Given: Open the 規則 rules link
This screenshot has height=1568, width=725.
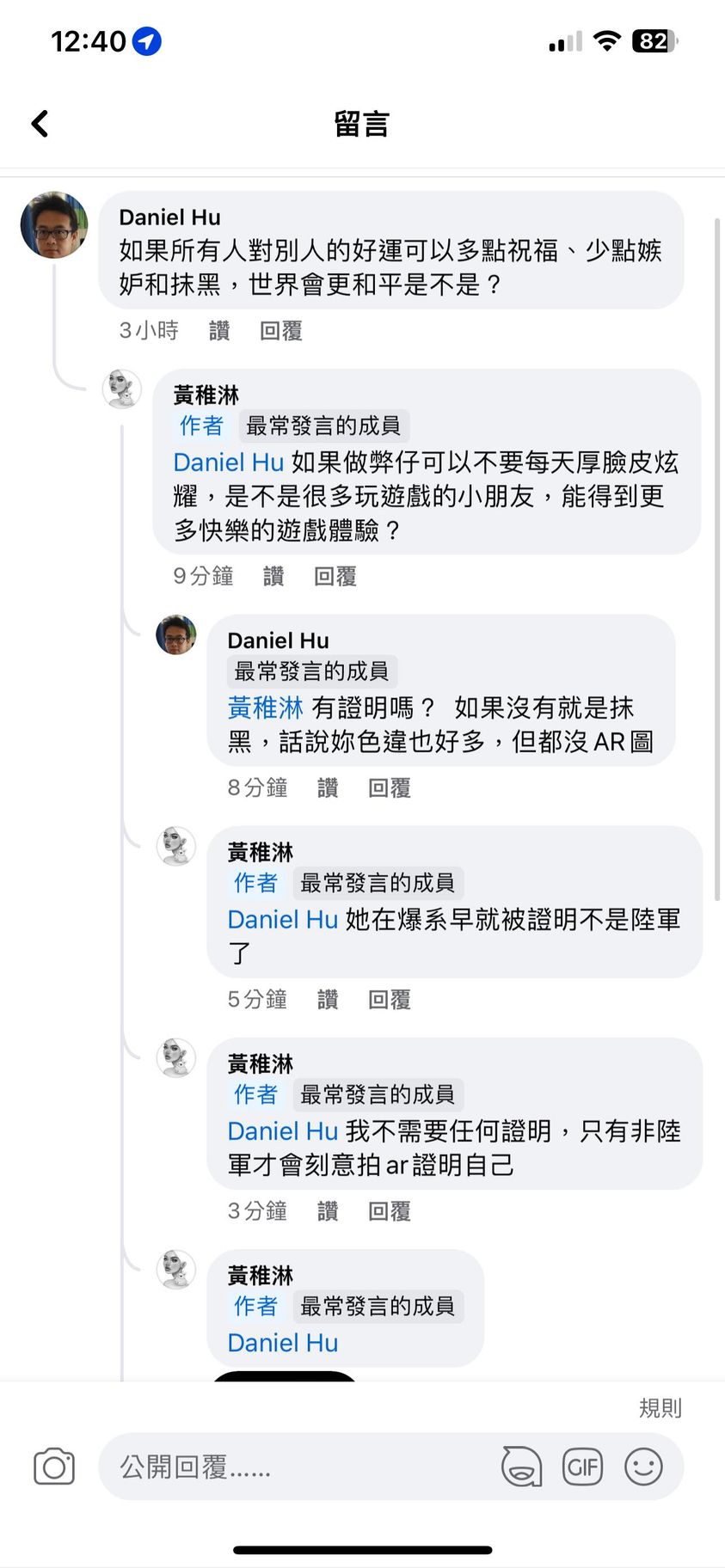Looking at the screenshot, I should 660,1408.
